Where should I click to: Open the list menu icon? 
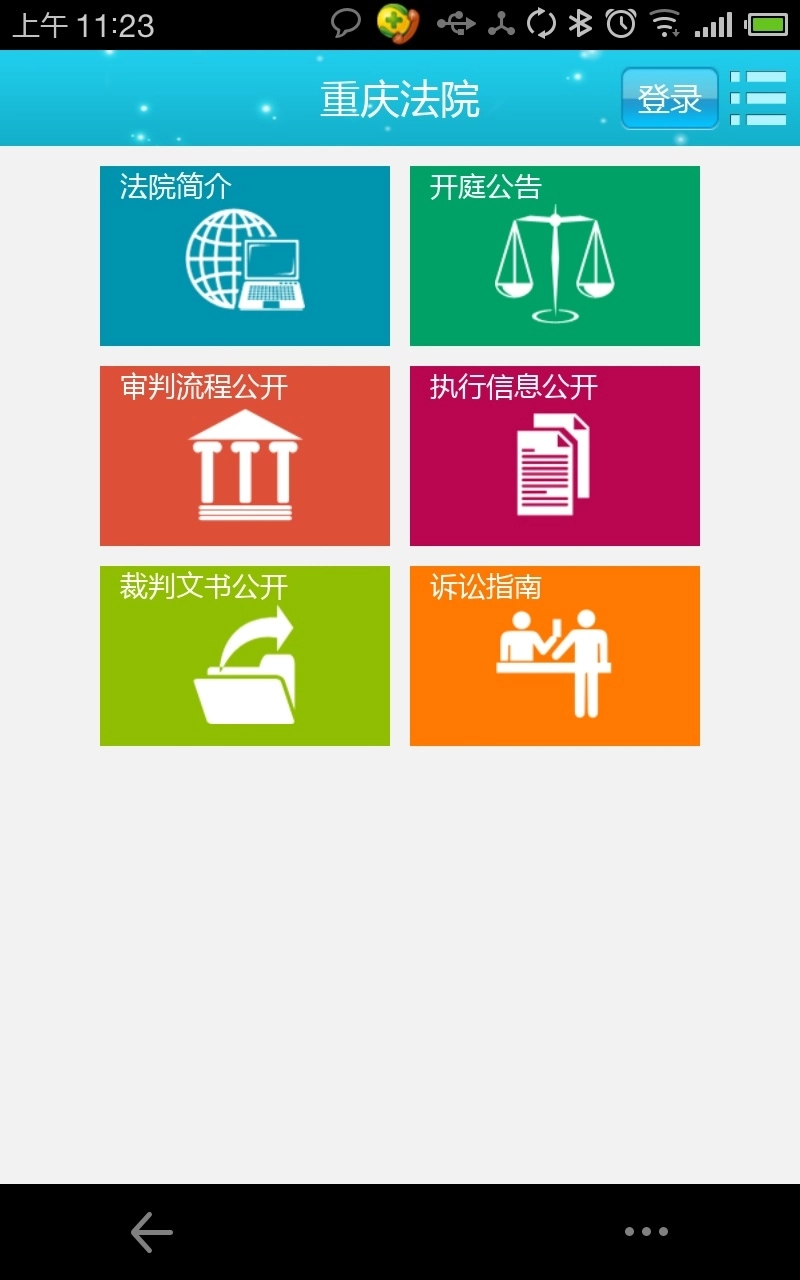click(x=758, y=99)
